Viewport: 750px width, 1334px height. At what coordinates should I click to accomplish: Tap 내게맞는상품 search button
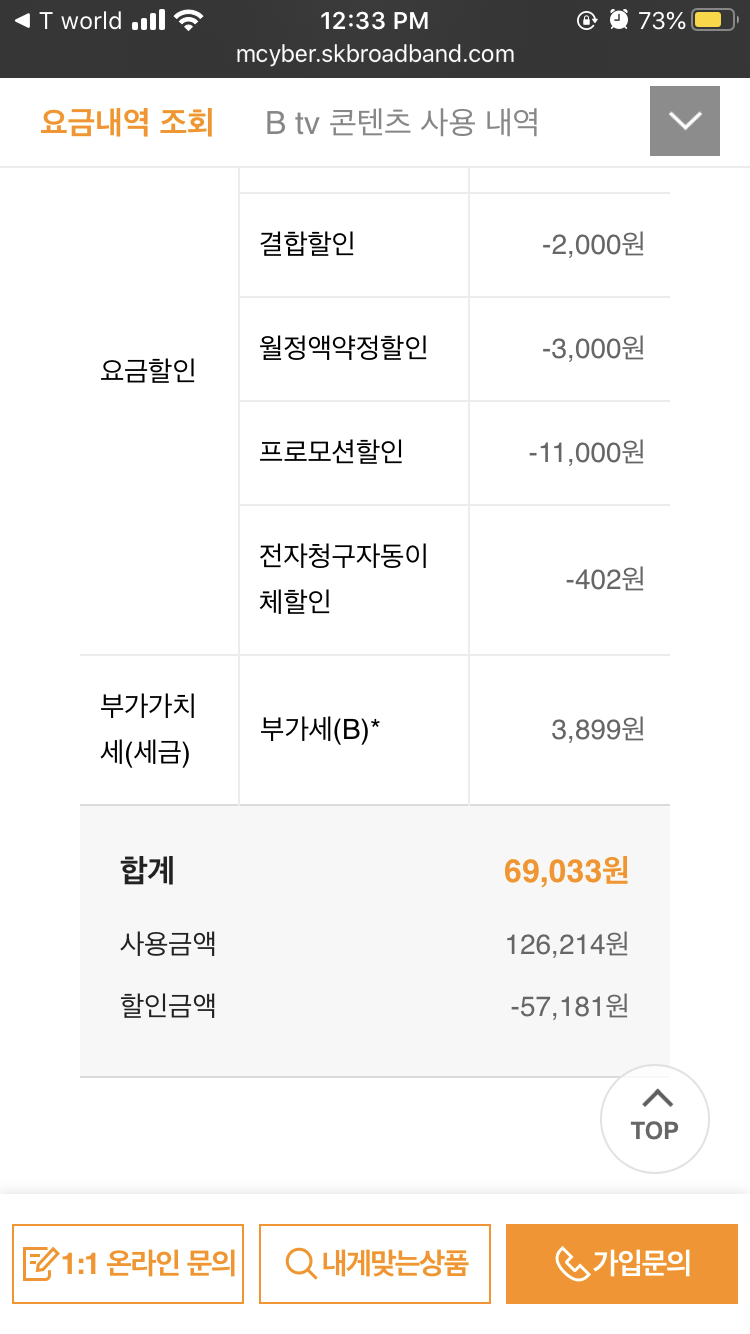(x=375, y=1264)
